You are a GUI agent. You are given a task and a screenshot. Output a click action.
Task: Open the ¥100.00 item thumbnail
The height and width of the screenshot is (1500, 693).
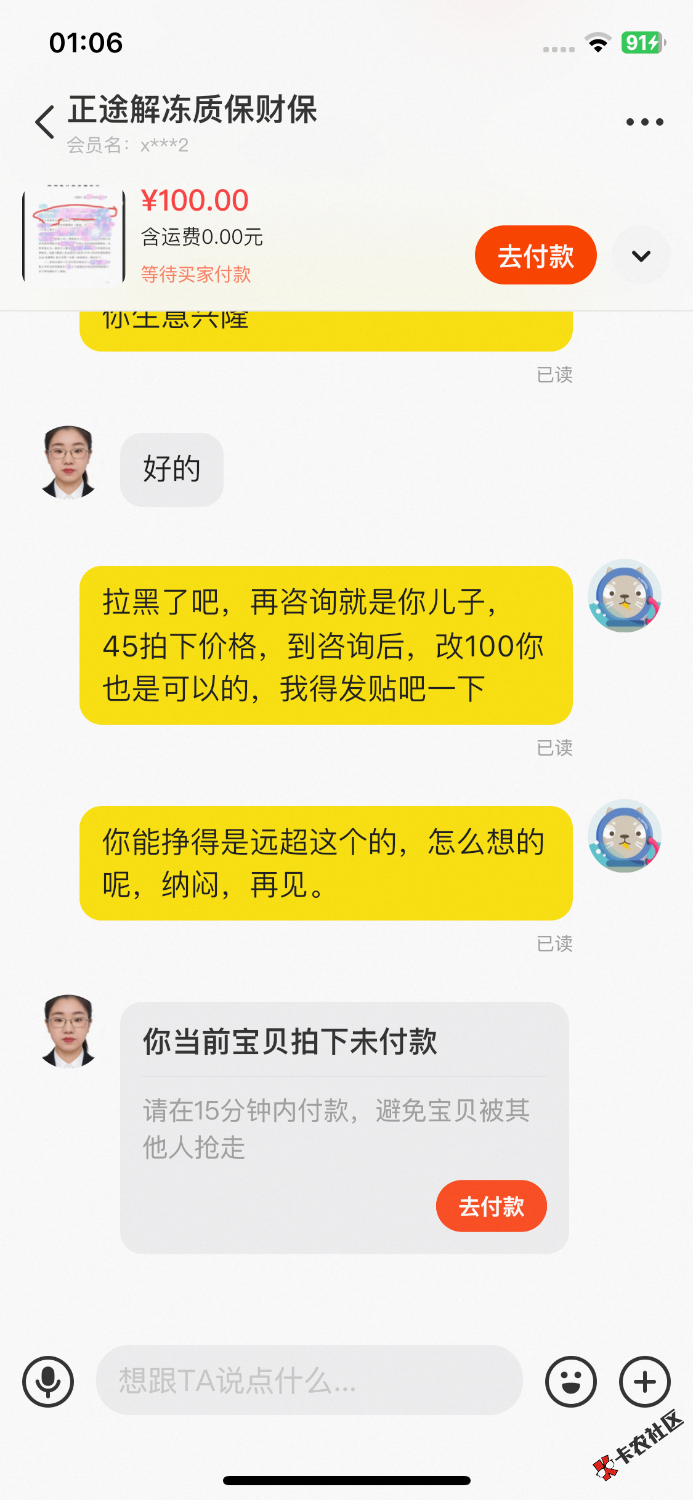(73, 236)
